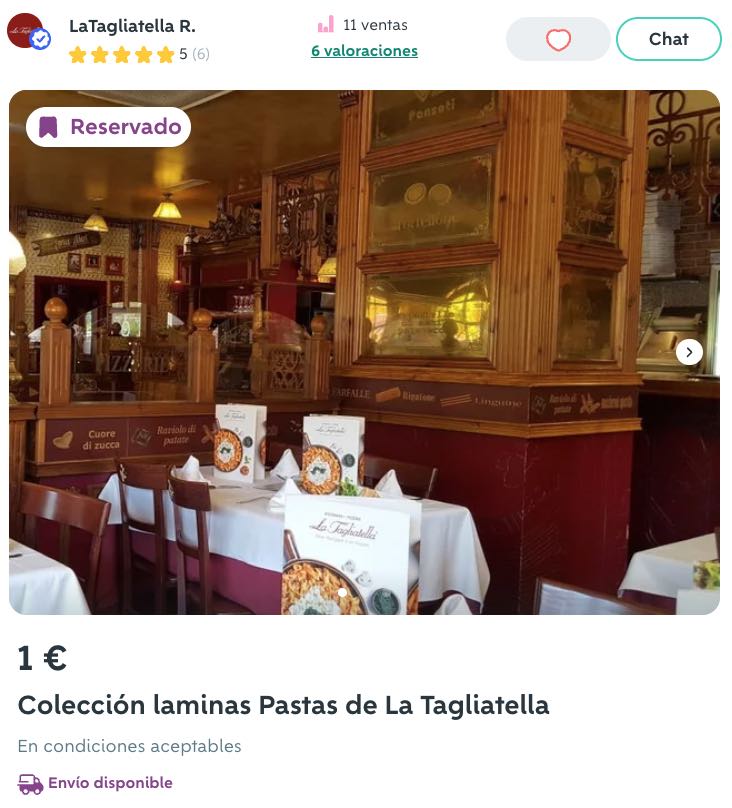Show next product photo
Viewport: 732px width, 808px height.
click(x=689, y=352)
